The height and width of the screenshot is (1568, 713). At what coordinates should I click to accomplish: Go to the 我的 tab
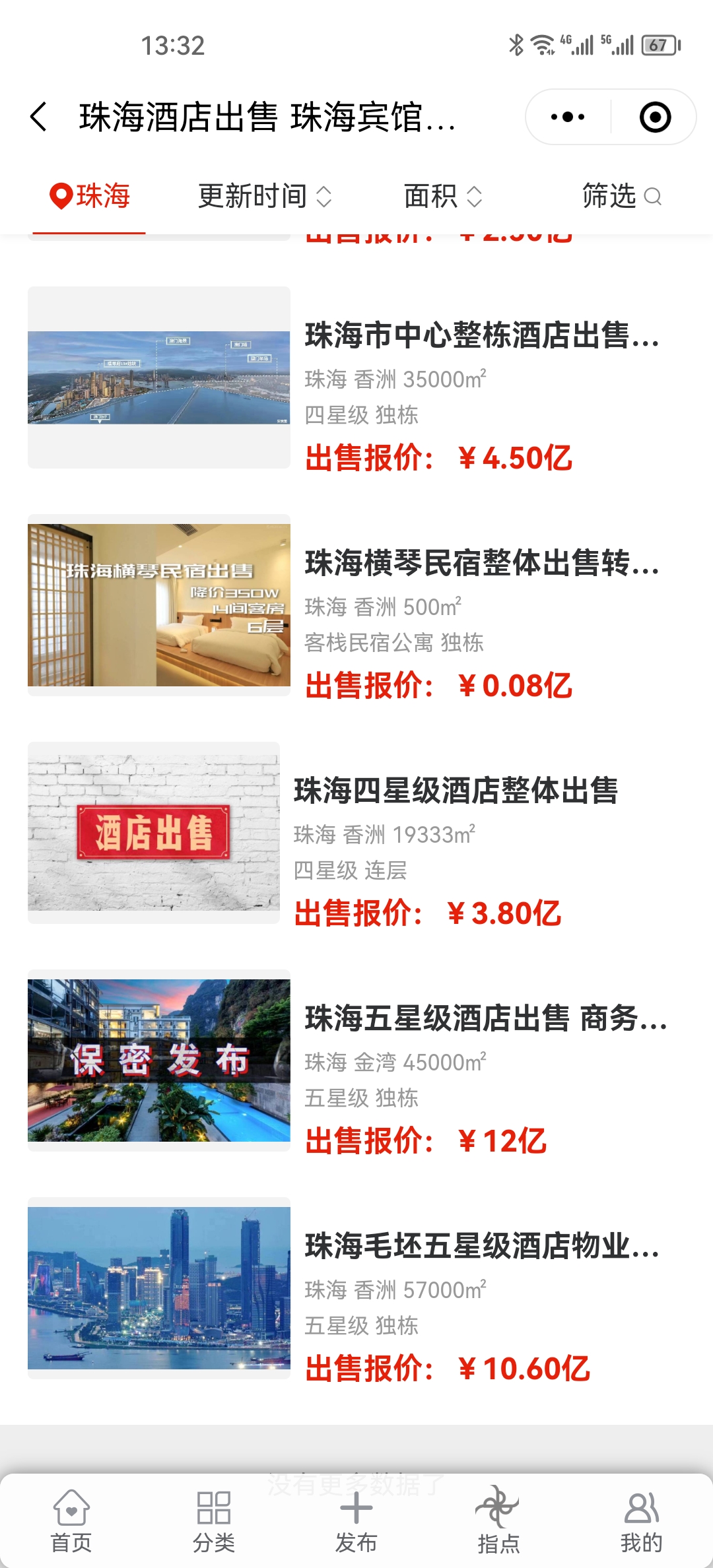[641, 1520]
